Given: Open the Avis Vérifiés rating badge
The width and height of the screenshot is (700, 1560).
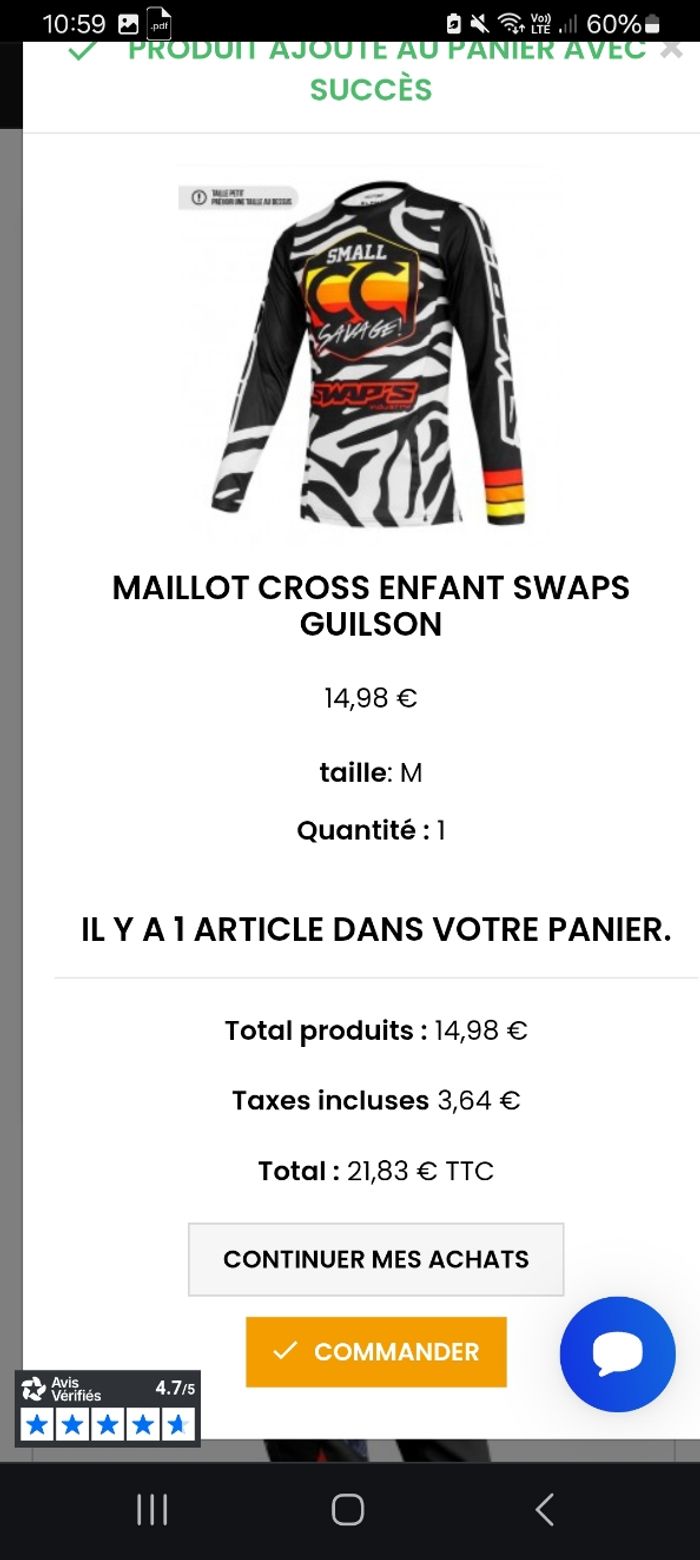Looking at the screenshot, I should tap(108, 1408).
